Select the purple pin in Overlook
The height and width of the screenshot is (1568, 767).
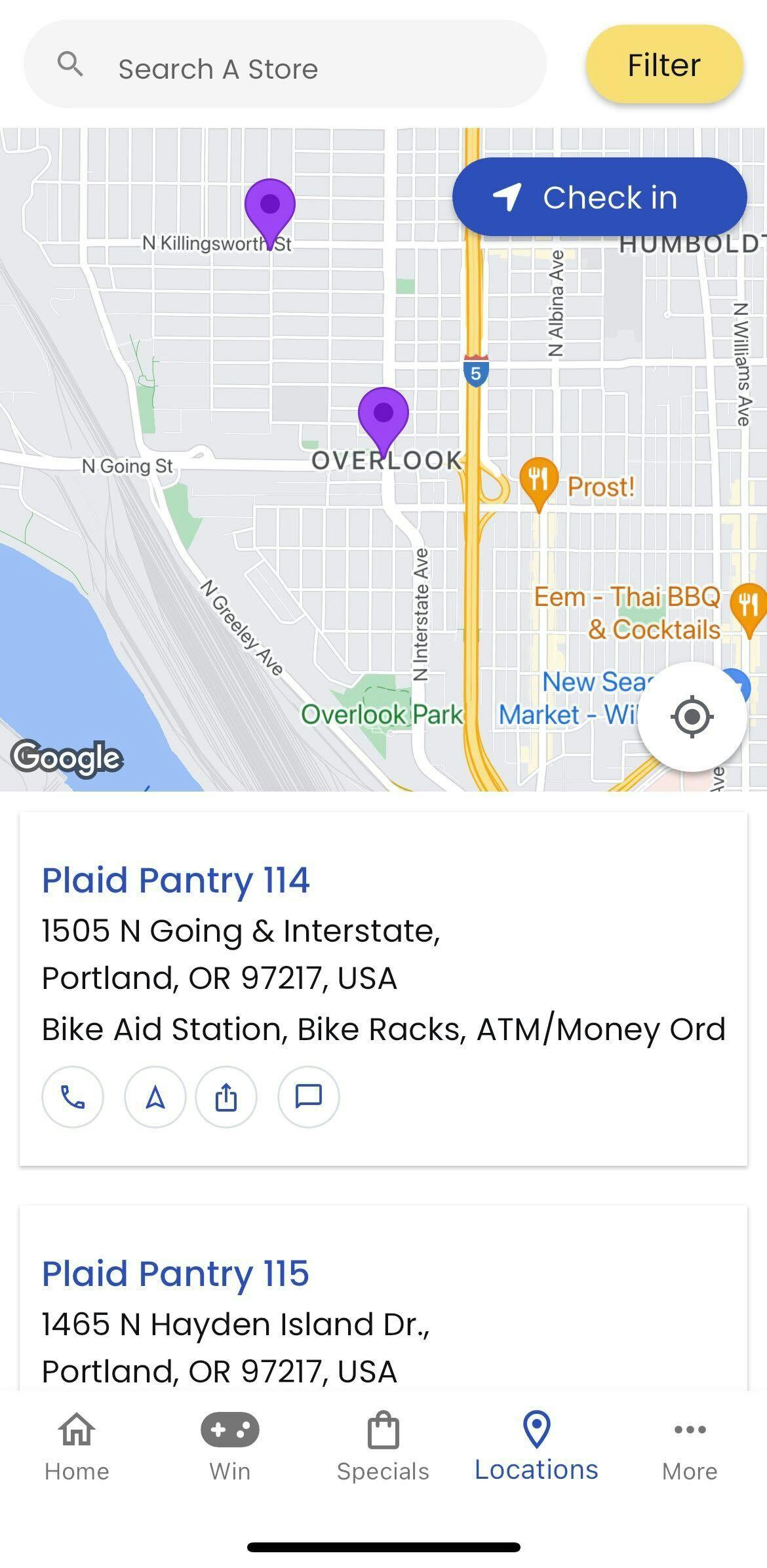point(383,414)
